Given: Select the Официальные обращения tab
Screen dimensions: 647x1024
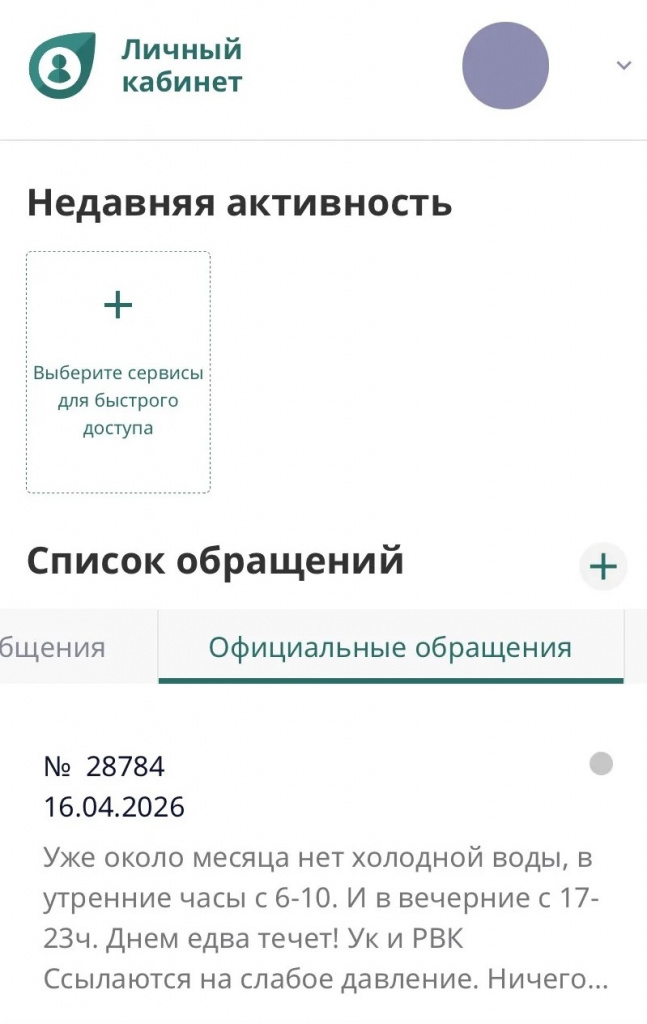Looking at the screenshot, I should pos(390,647).
